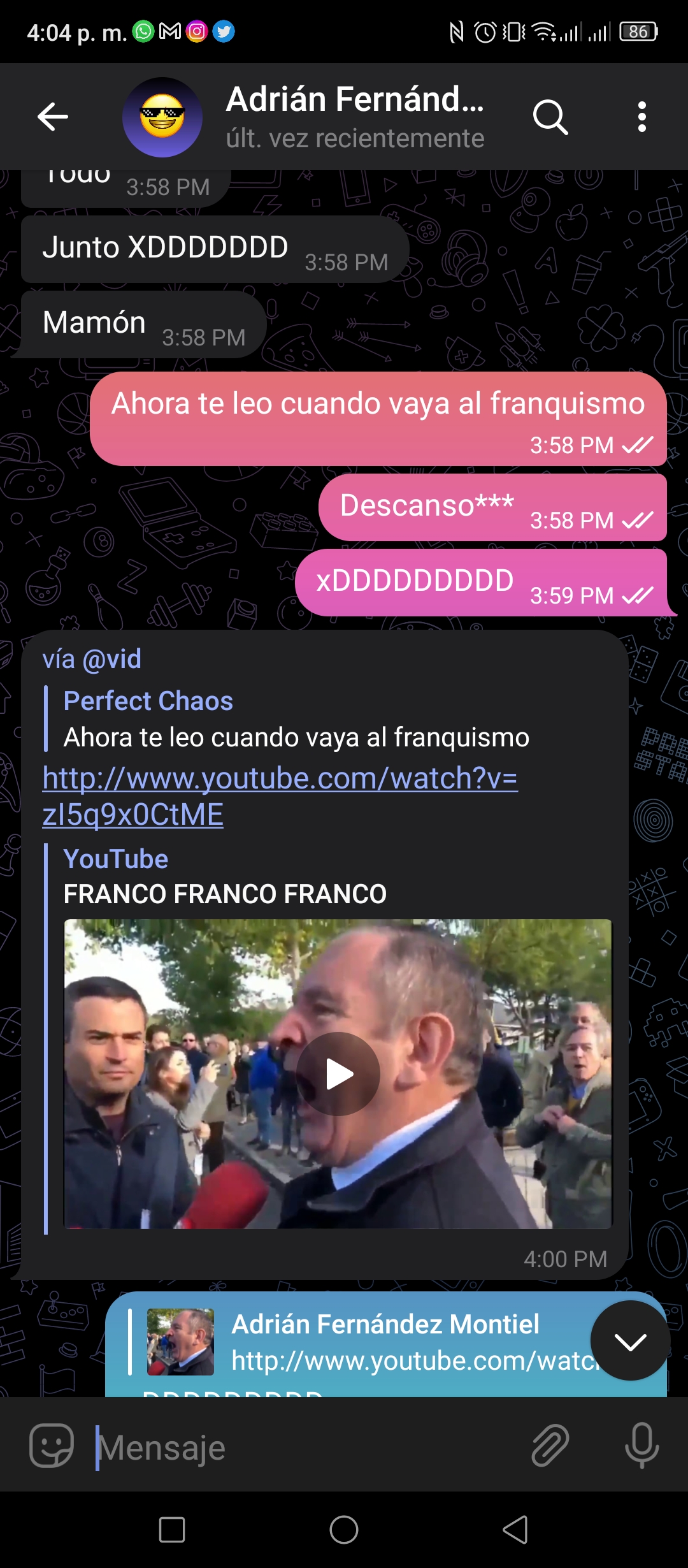Open the youtube.com/watch link in the message
Screen dimensions: 688x1568
280,796
